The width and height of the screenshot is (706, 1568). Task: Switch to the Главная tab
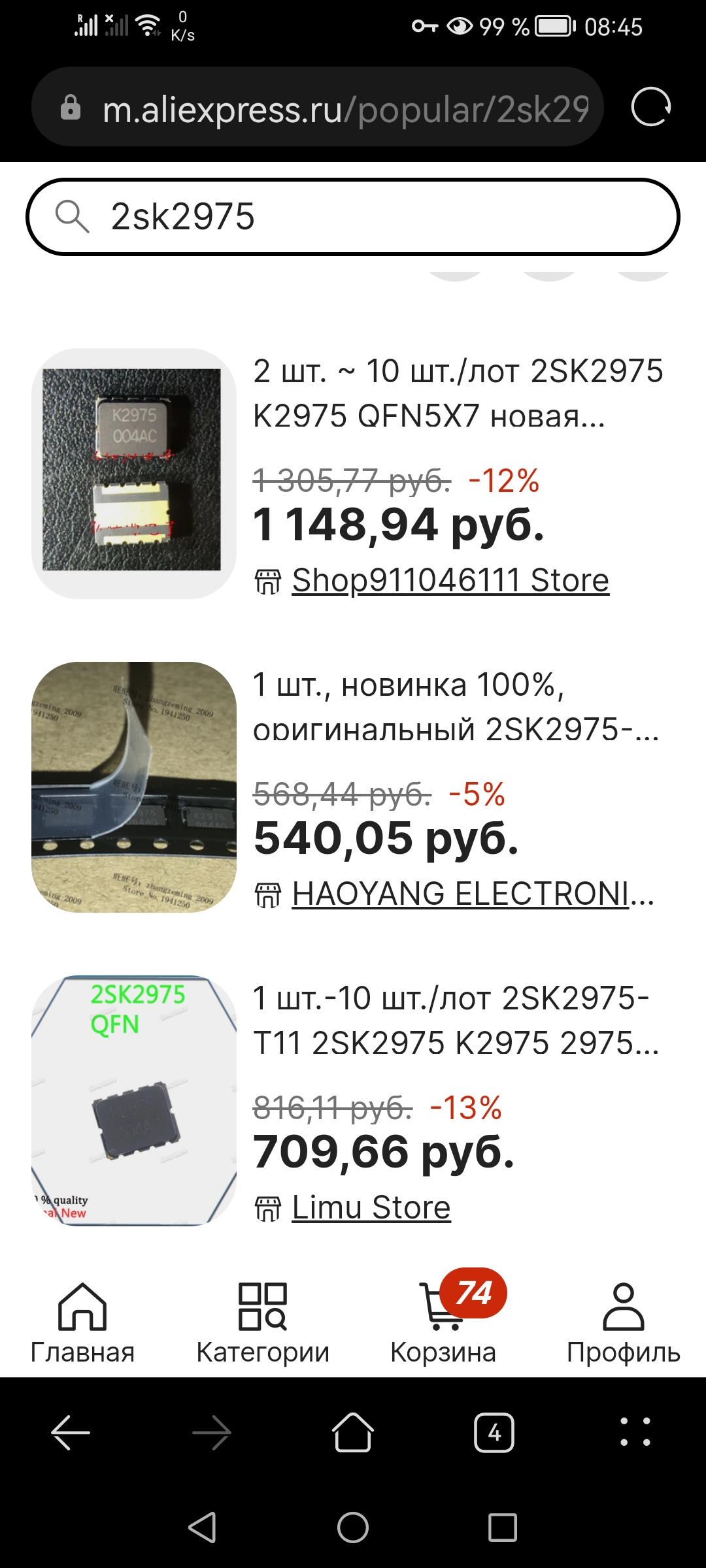click(82, 1322)
